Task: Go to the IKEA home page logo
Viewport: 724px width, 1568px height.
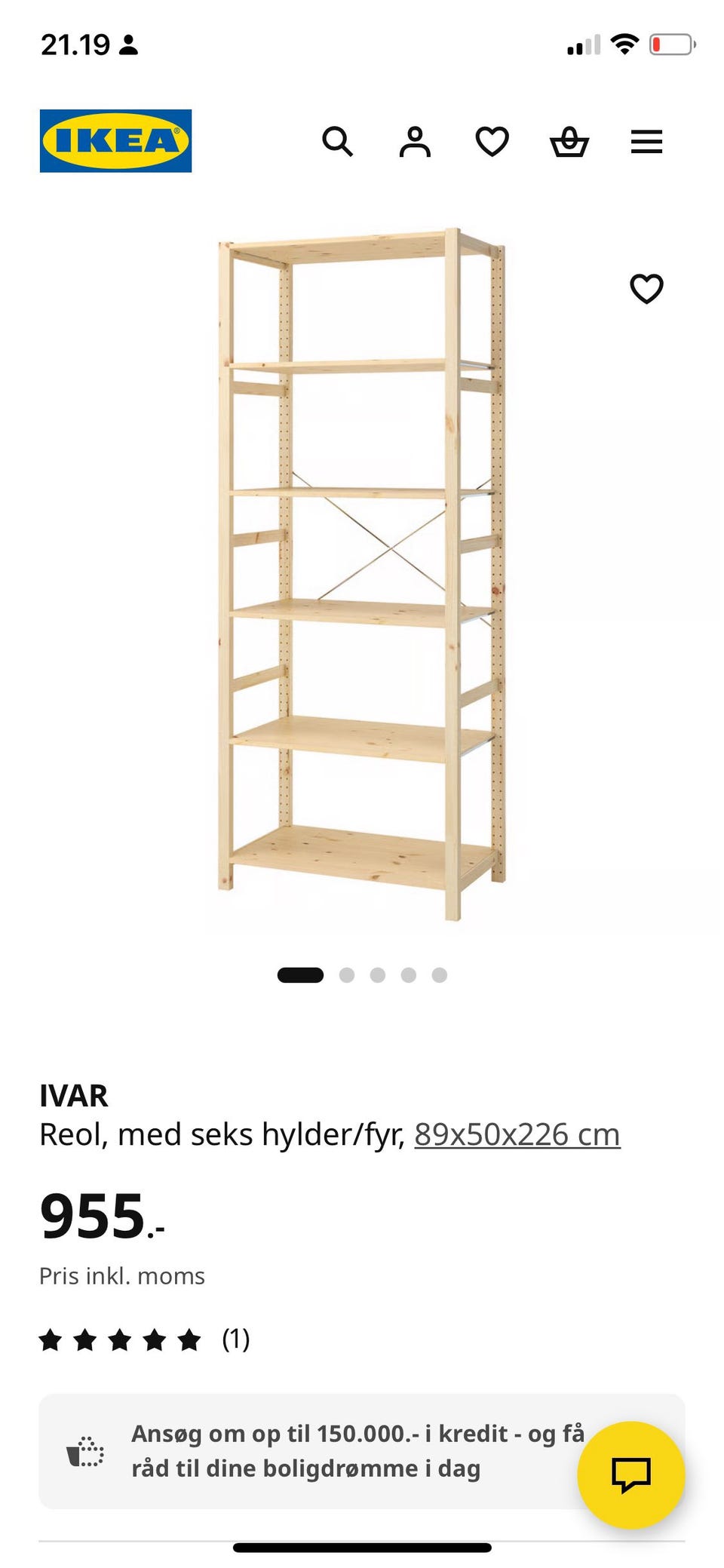Action: point(115,141)
